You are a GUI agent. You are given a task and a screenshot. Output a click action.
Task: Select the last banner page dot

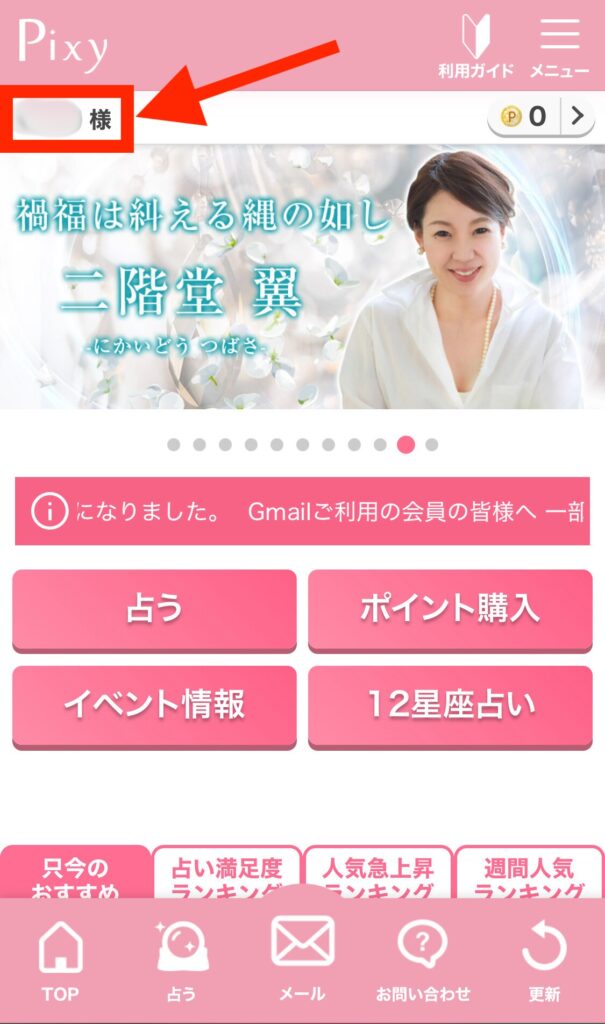click(x=431, y=445)
